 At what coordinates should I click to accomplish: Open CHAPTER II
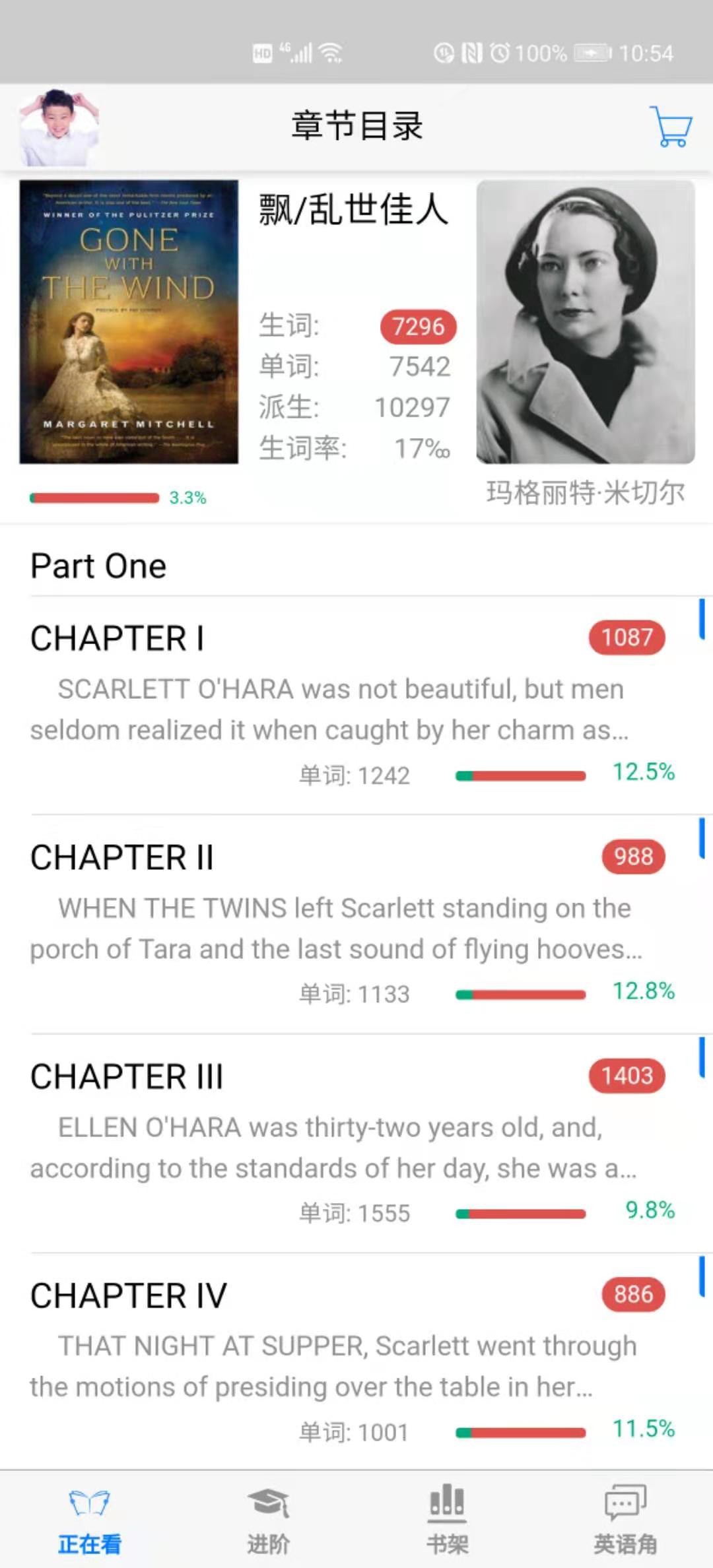[x=122, y=858]
